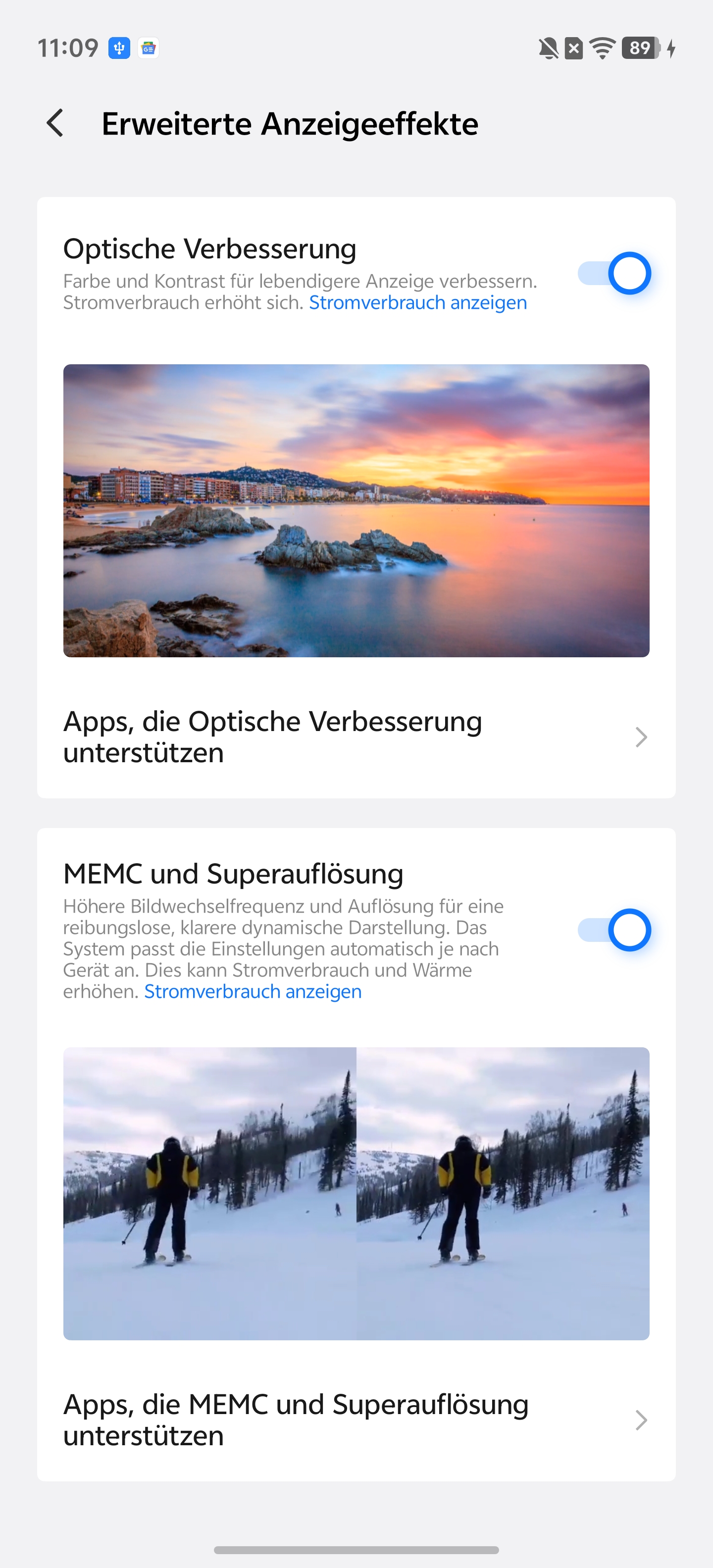The width and height of the screenshot is (713, 1568).
Task: Open Apps, die Optische Verbesserung unterstützen
Action: pyautogui.click(x=356, y=737)
